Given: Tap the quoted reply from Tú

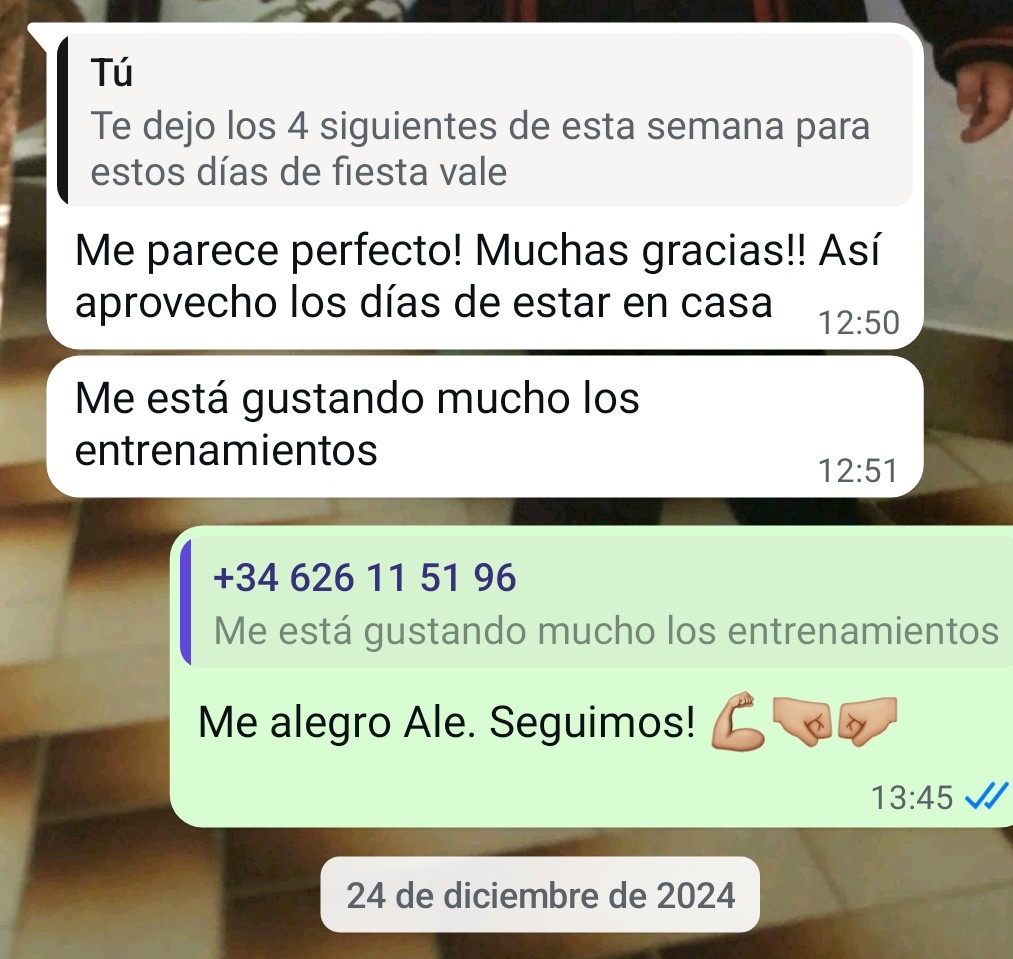Looking at the screenshot, I should pyautogui.click(x=484, y=122).
